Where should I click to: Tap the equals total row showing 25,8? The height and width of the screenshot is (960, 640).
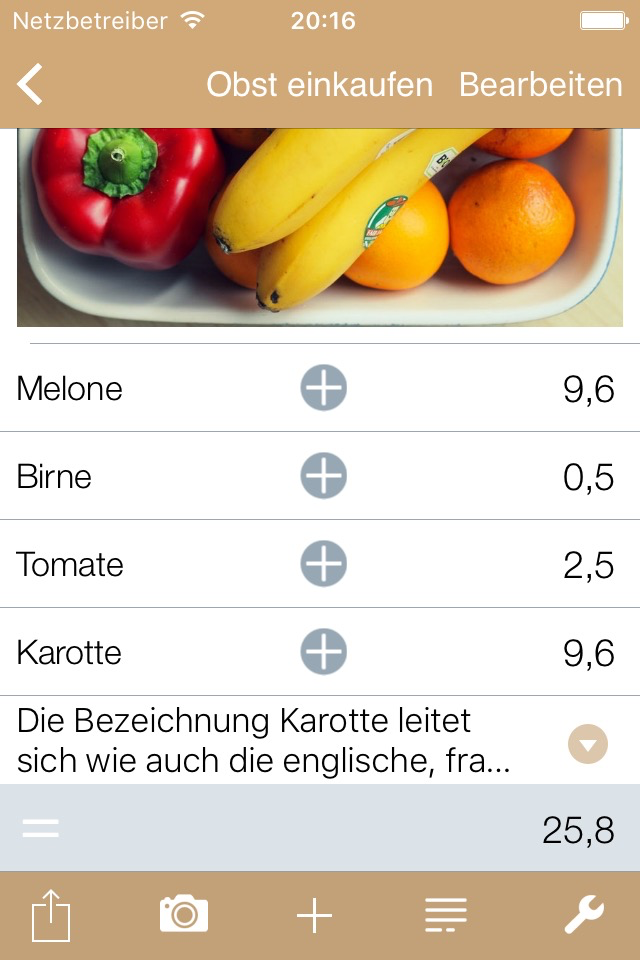point(320,828)
